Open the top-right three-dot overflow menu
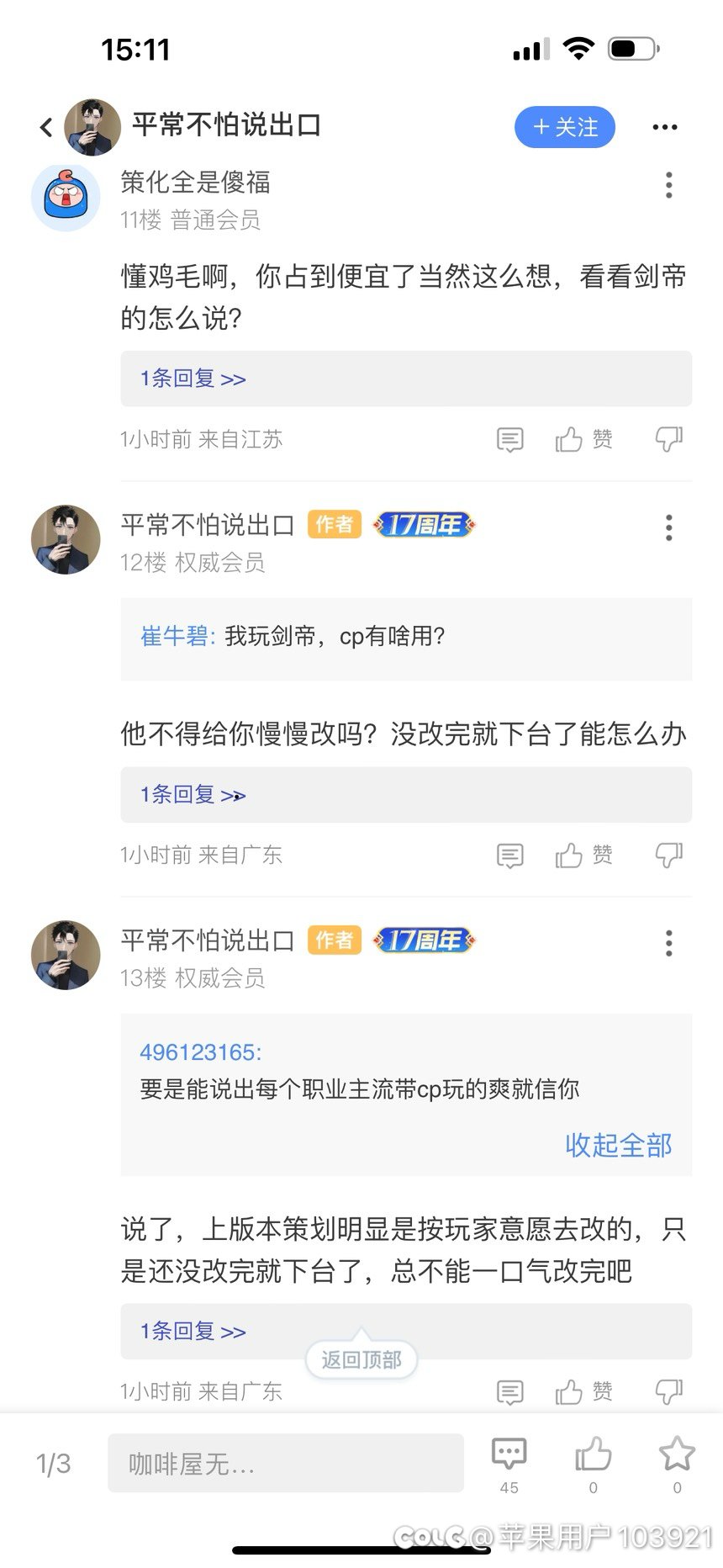The width and height of the screenshot is (723, 1568). (x=665, y=127)
